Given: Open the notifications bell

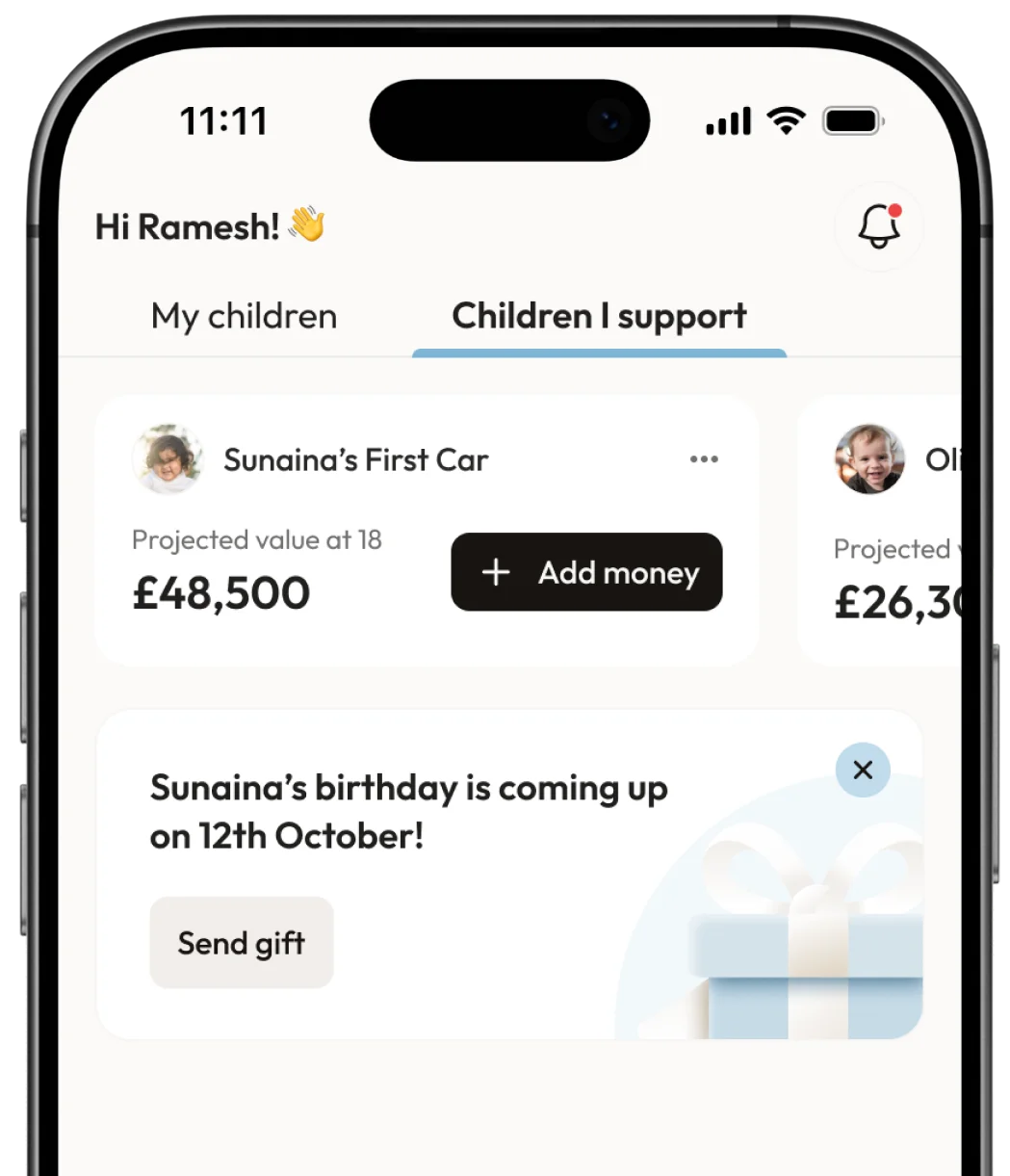Looking at the screenshot, I should coord(878,227).
